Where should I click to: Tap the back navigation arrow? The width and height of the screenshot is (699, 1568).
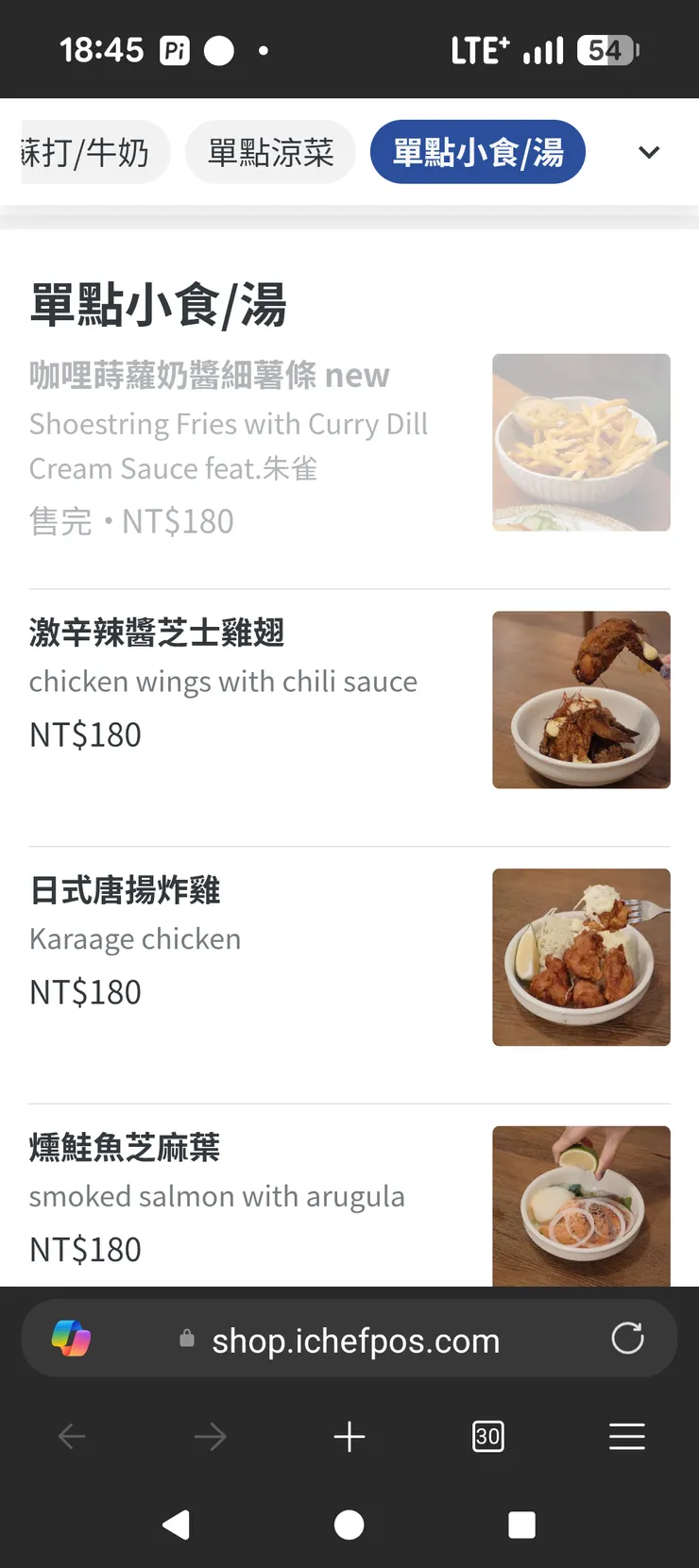pos(72,1436)
